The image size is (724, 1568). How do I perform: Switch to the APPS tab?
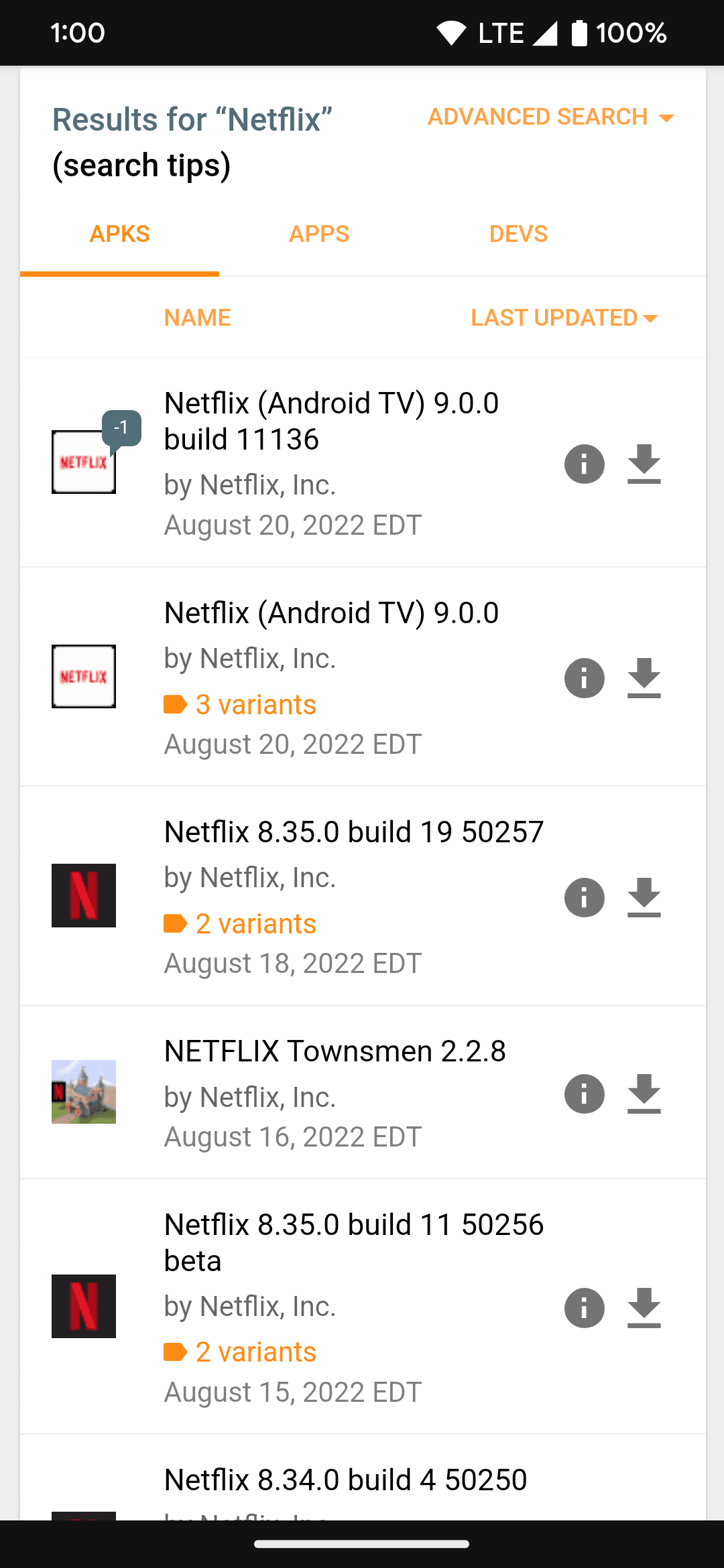(319, 235)
